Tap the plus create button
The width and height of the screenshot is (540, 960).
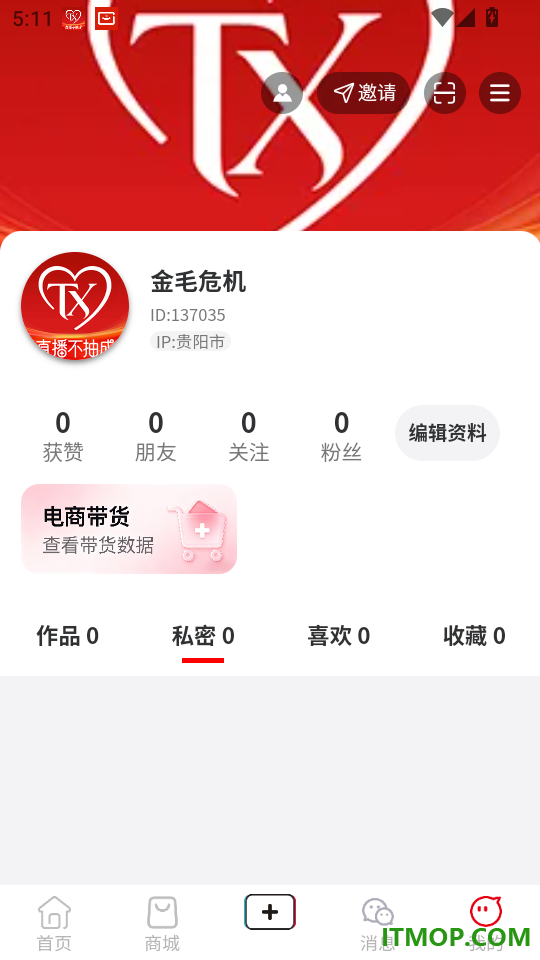(270, 912)
